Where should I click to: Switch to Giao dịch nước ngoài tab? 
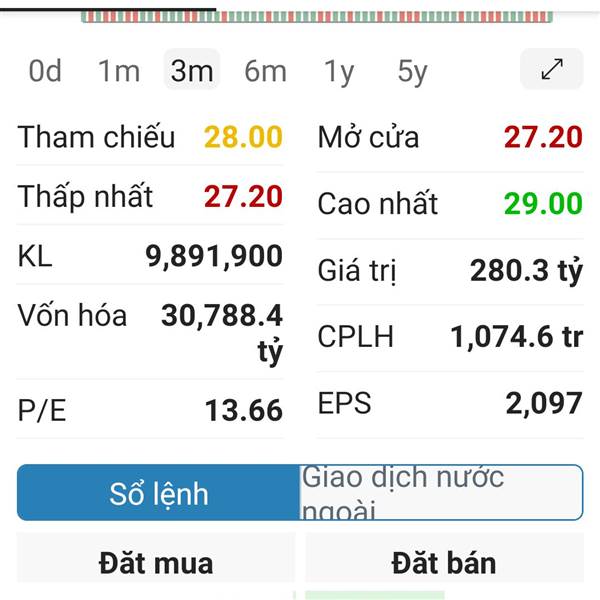(441, 493)
